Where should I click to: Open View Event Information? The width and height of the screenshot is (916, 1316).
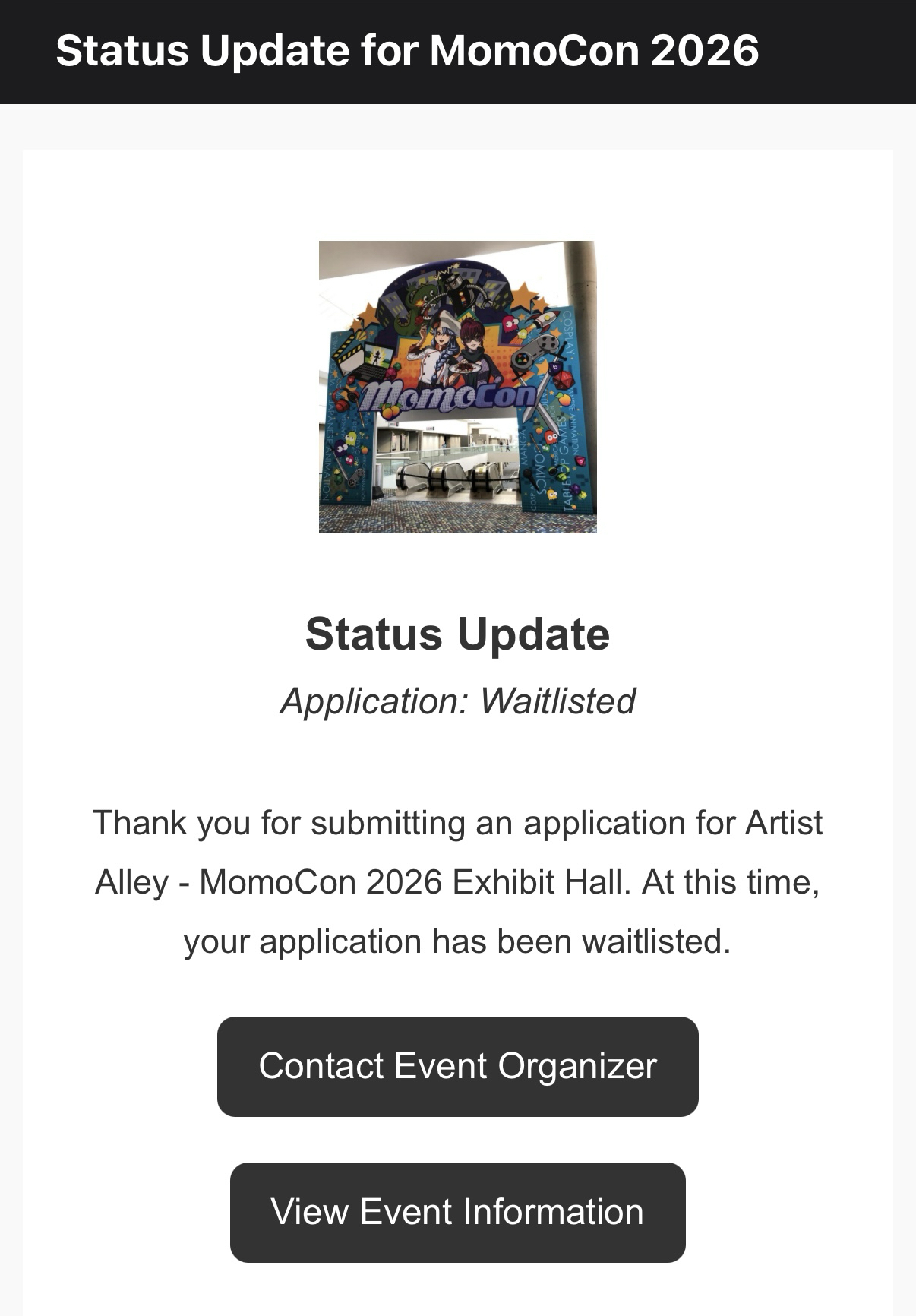coord(457,1212)
